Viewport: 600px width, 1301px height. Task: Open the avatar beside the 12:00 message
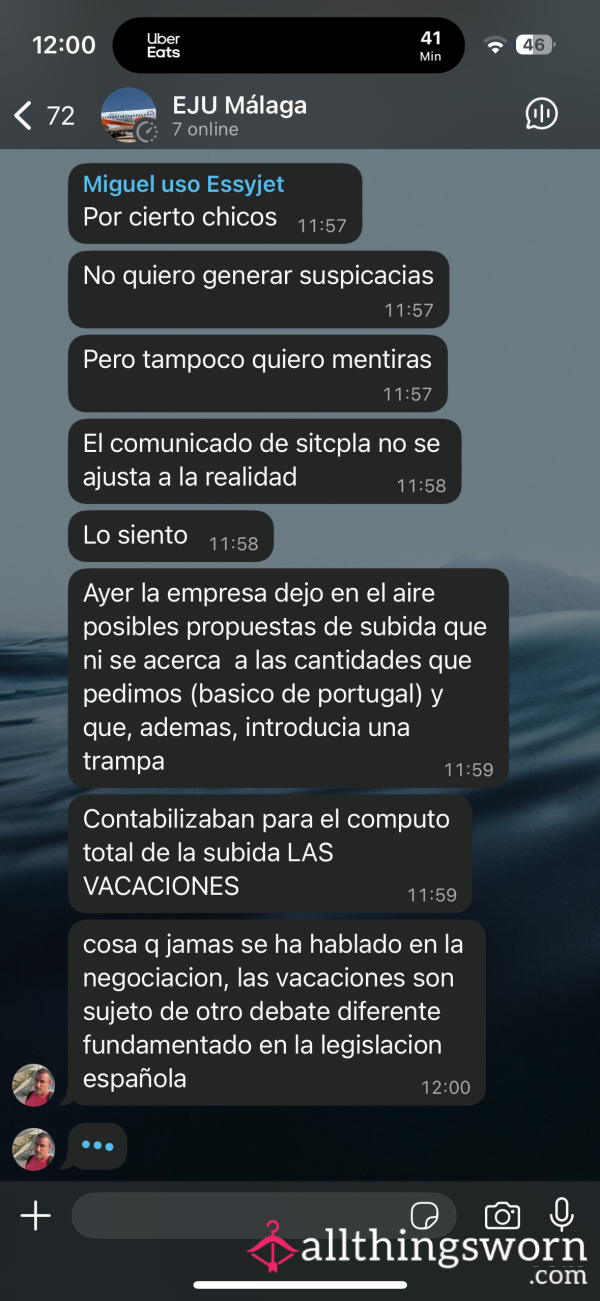[x=33, y=1085]
